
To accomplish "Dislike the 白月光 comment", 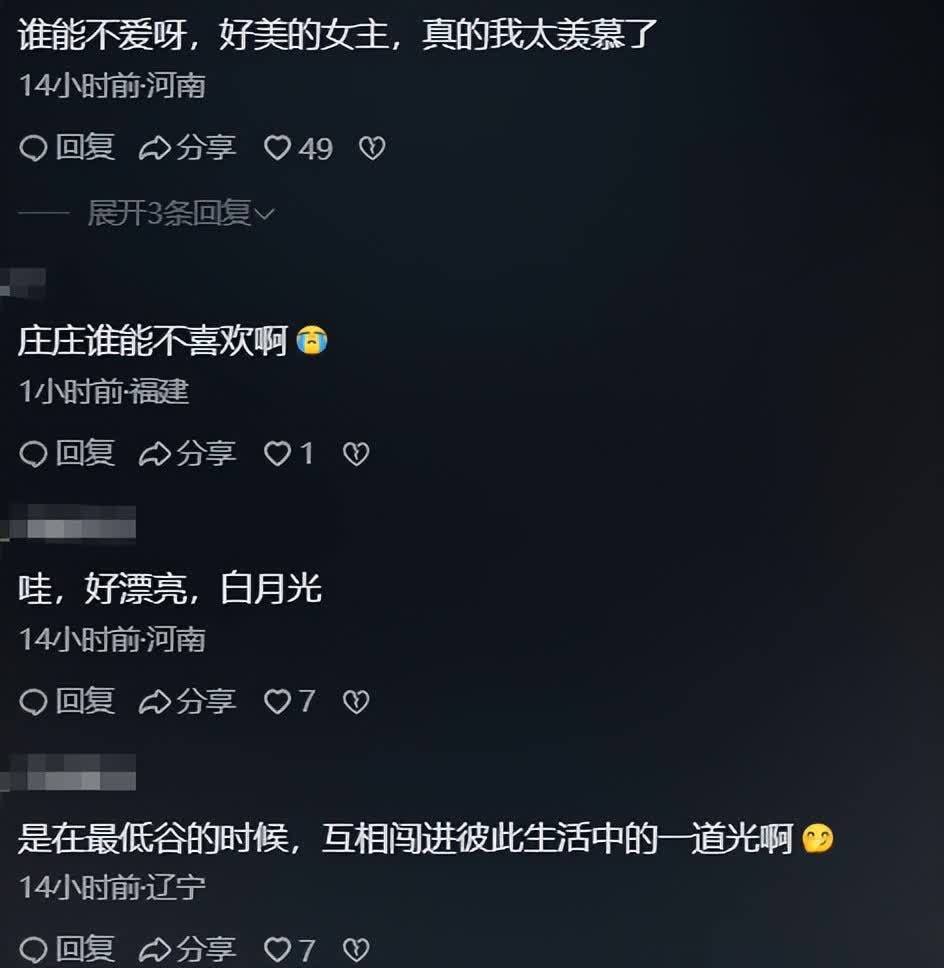I will click(x=356, y=702).
